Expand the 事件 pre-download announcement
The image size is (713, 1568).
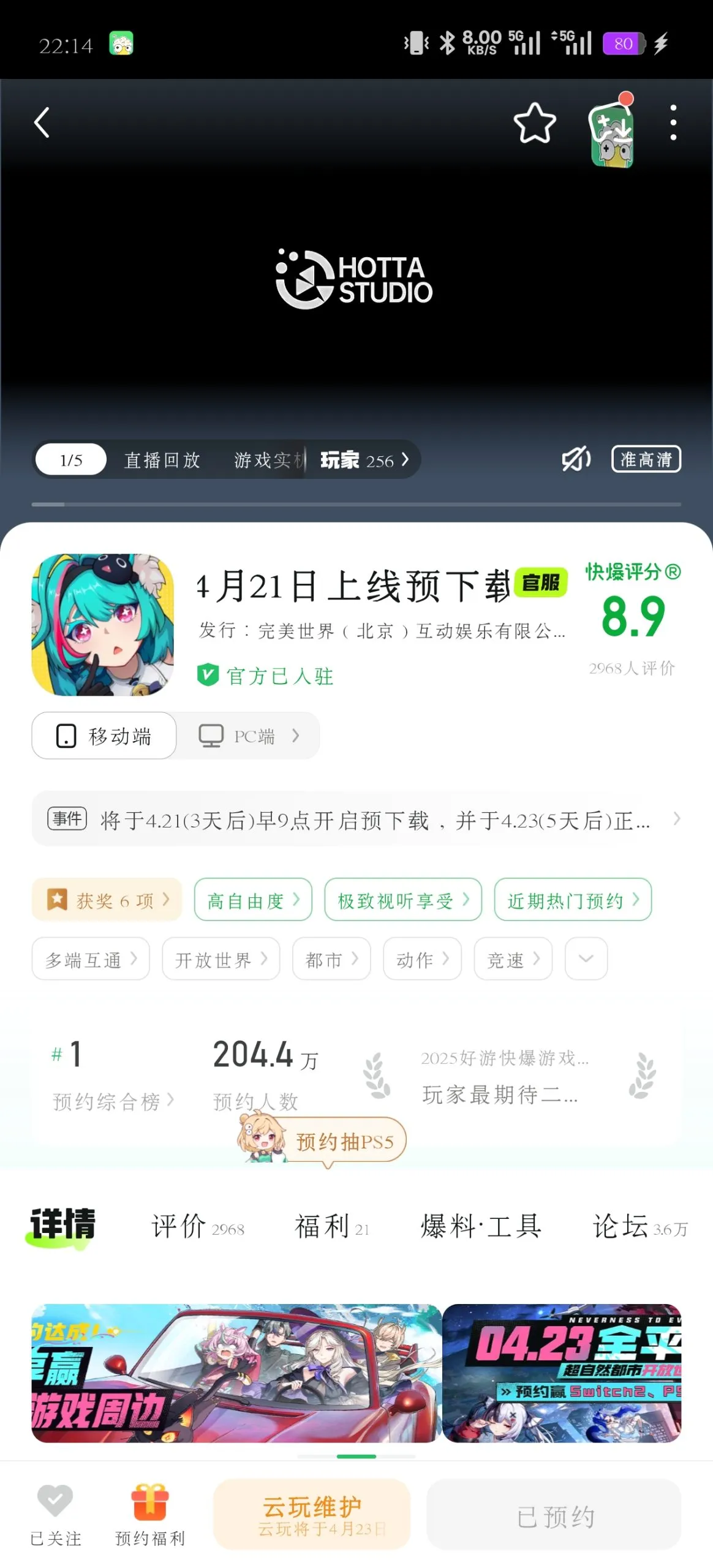(x=356, y=820)
